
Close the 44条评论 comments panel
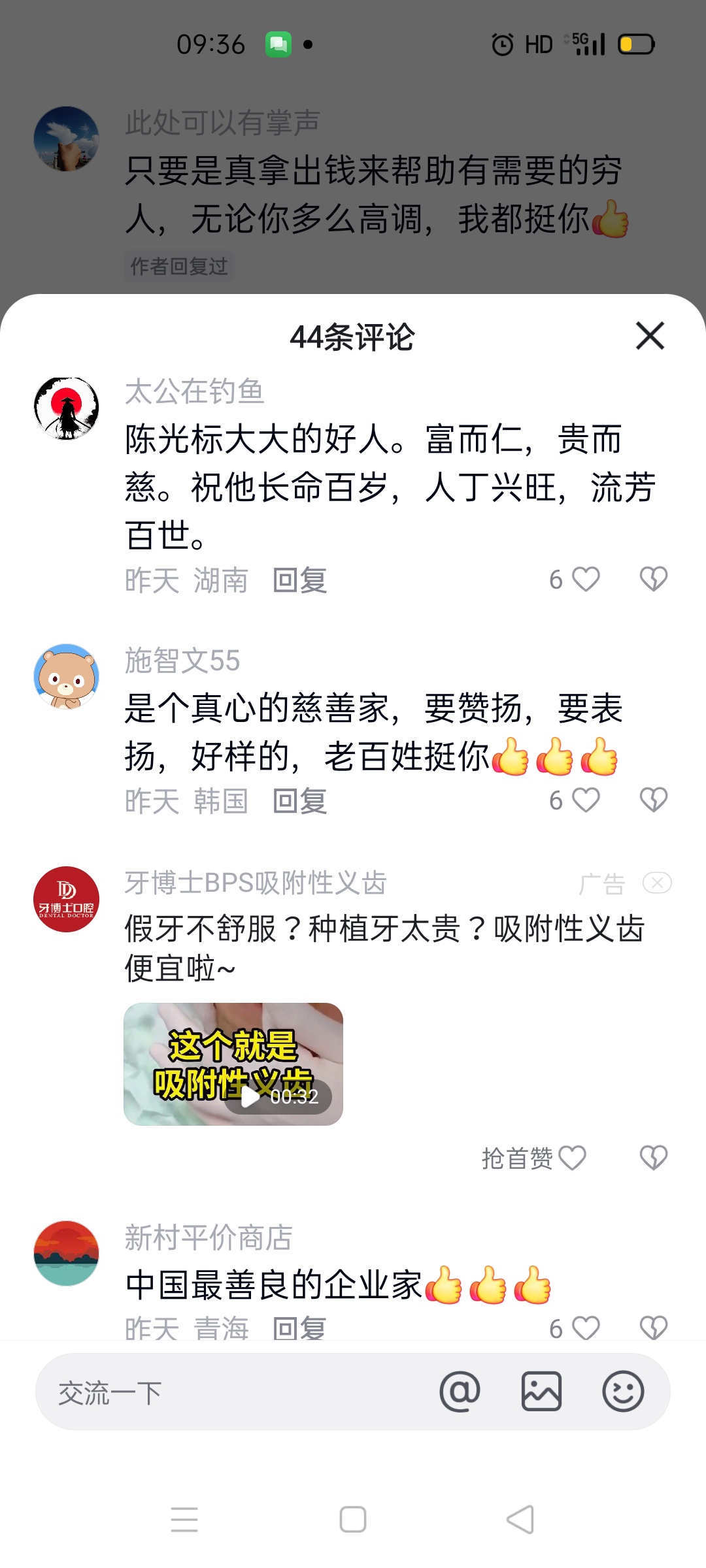tap(650, 336)
